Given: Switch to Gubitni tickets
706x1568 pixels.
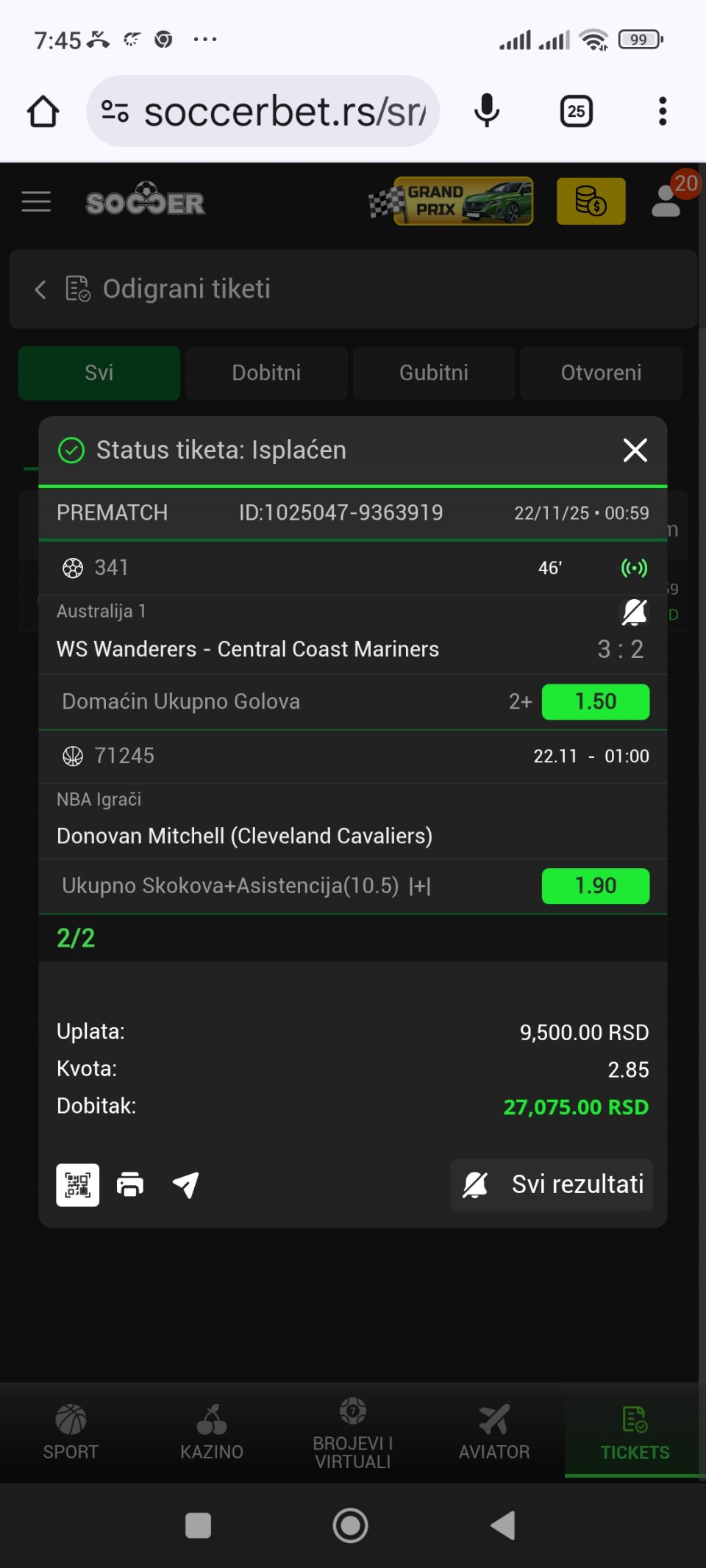Looking at the screenshot, I should [x=434, y=373].
